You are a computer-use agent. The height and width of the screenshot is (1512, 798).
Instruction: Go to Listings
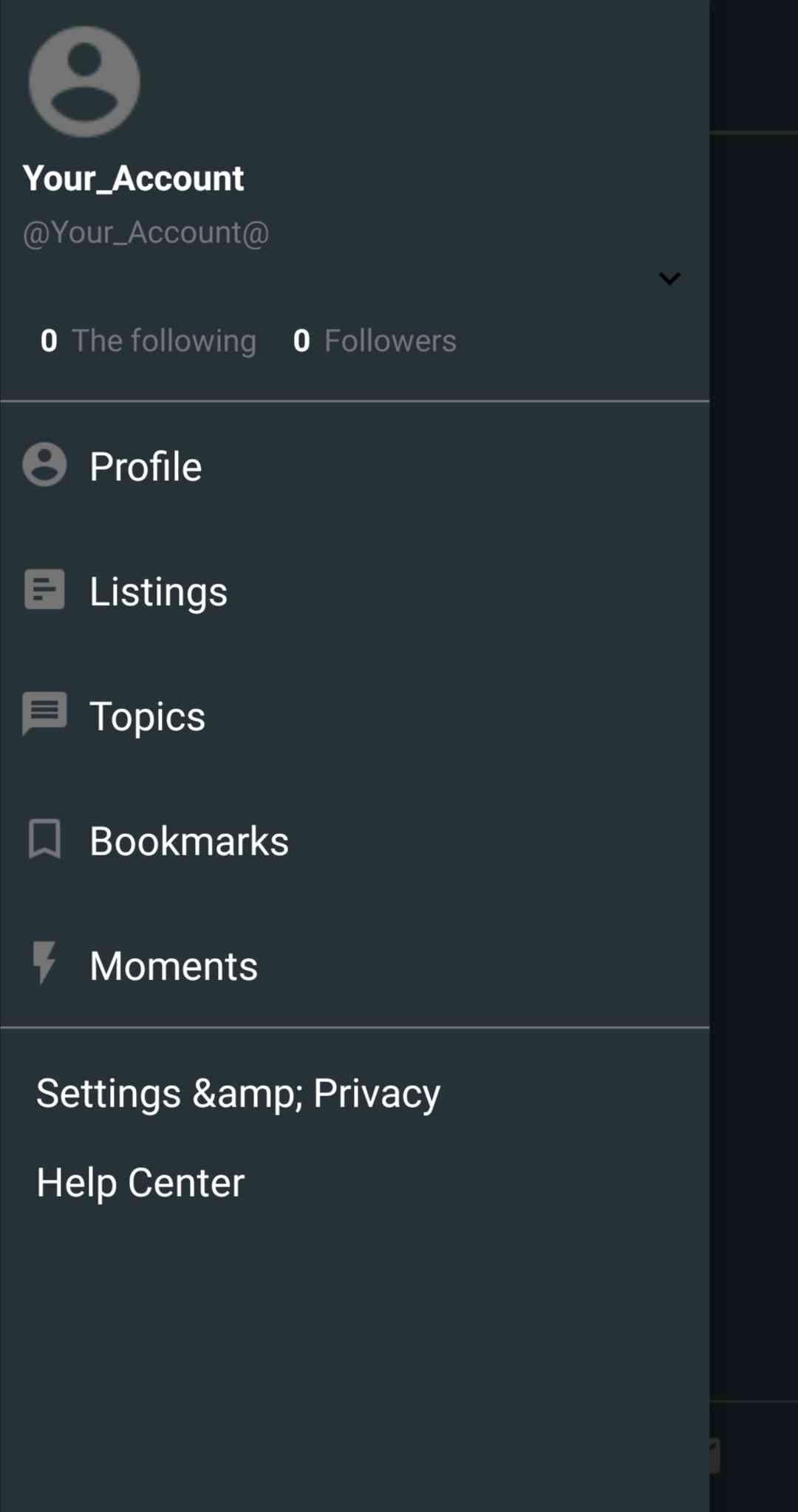[x=158, y=591]
